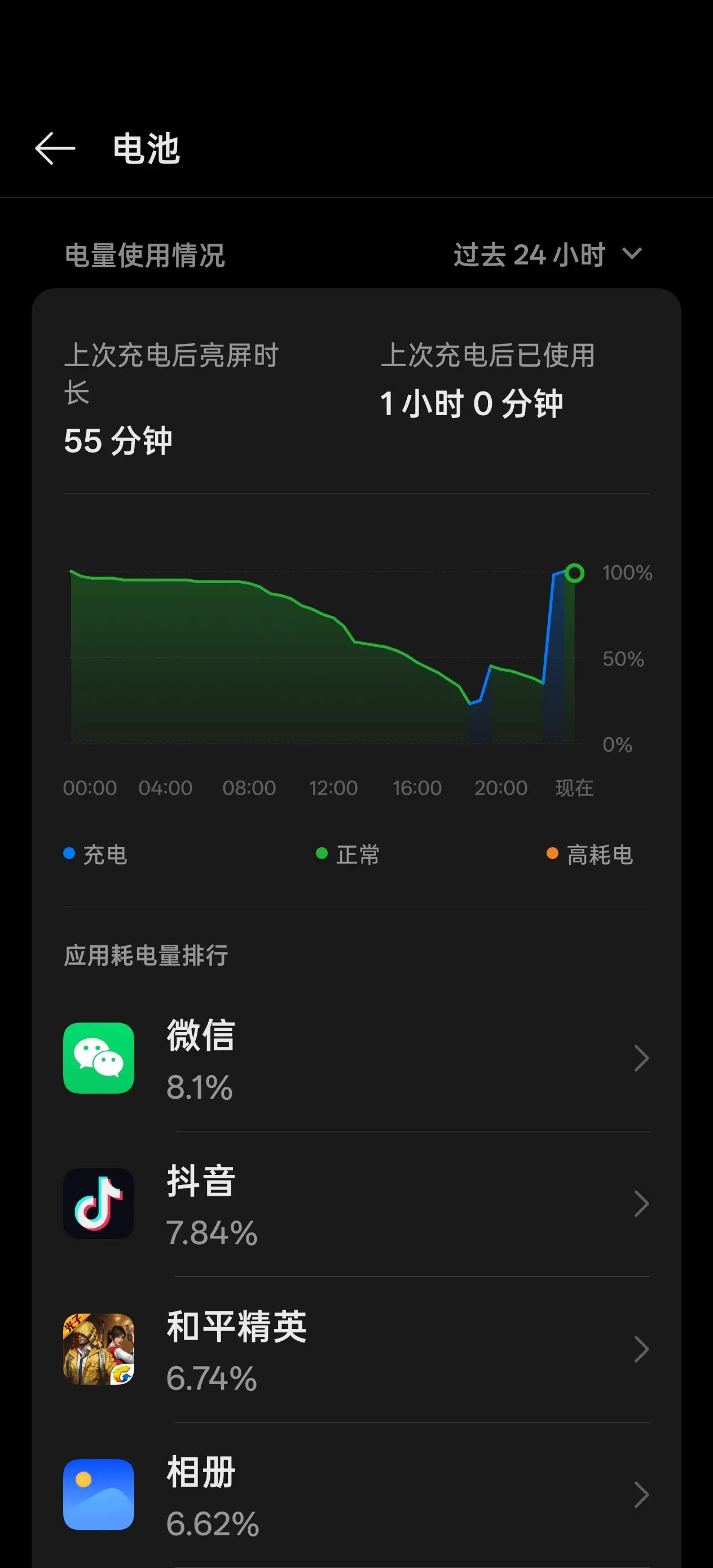Viewport: 713px width, 1568px height.
Task: Tap the 相册 (Gallery) app icon
Action: point(99,1495)
